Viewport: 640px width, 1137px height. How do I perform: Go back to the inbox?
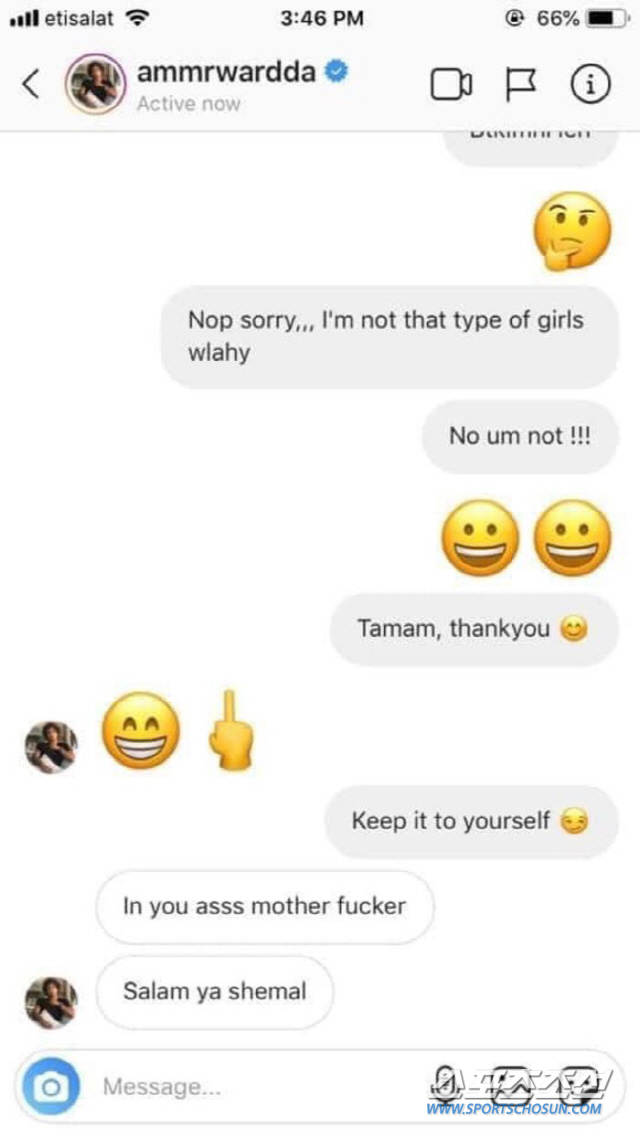click(x=31, y=85)
